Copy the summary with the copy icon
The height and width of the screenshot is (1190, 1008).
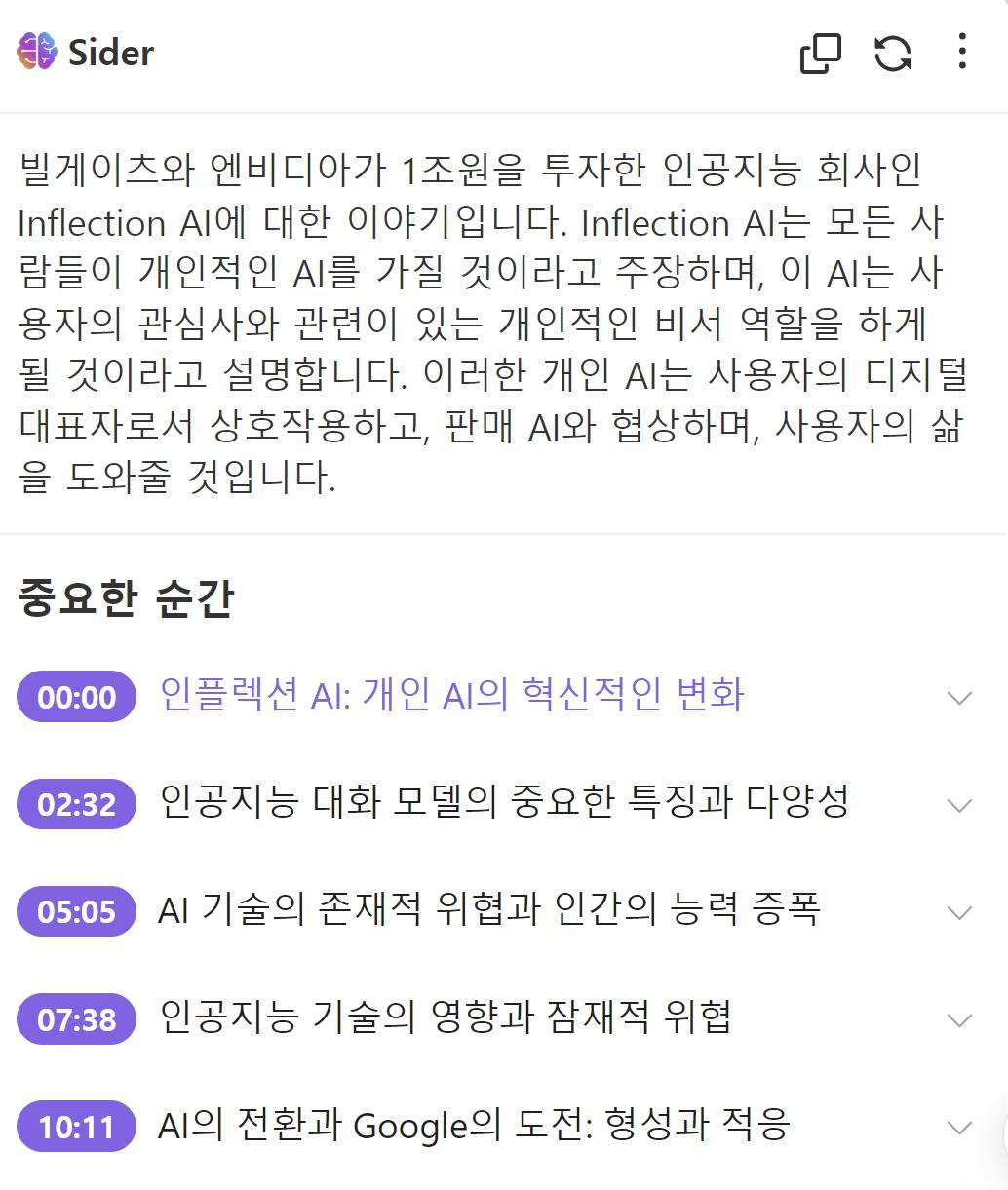pyautogui.click(x=820, y=53)
